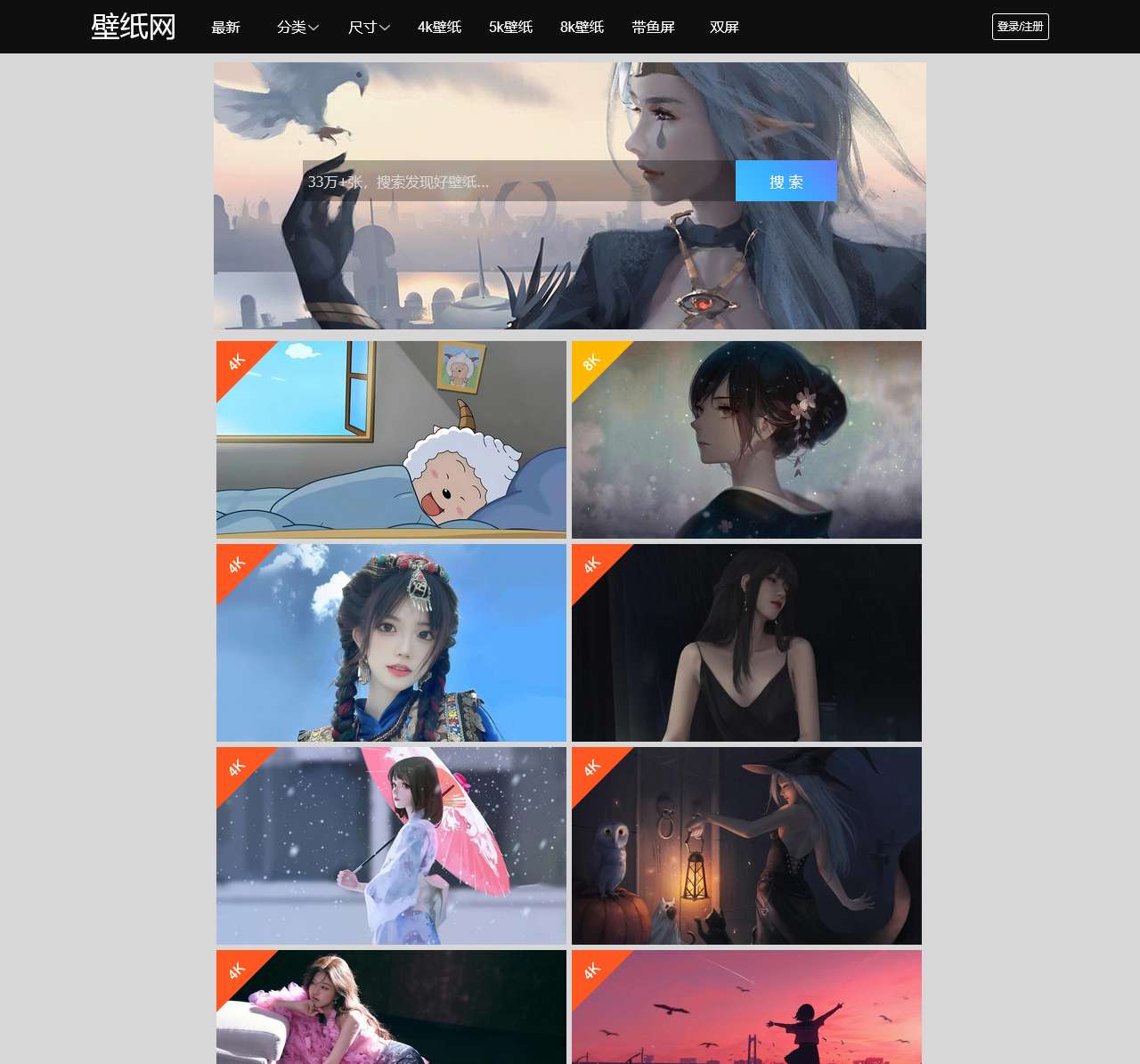Open the 8K kimono girl wallpaper

pyautogui.click(x=746, y=440)
